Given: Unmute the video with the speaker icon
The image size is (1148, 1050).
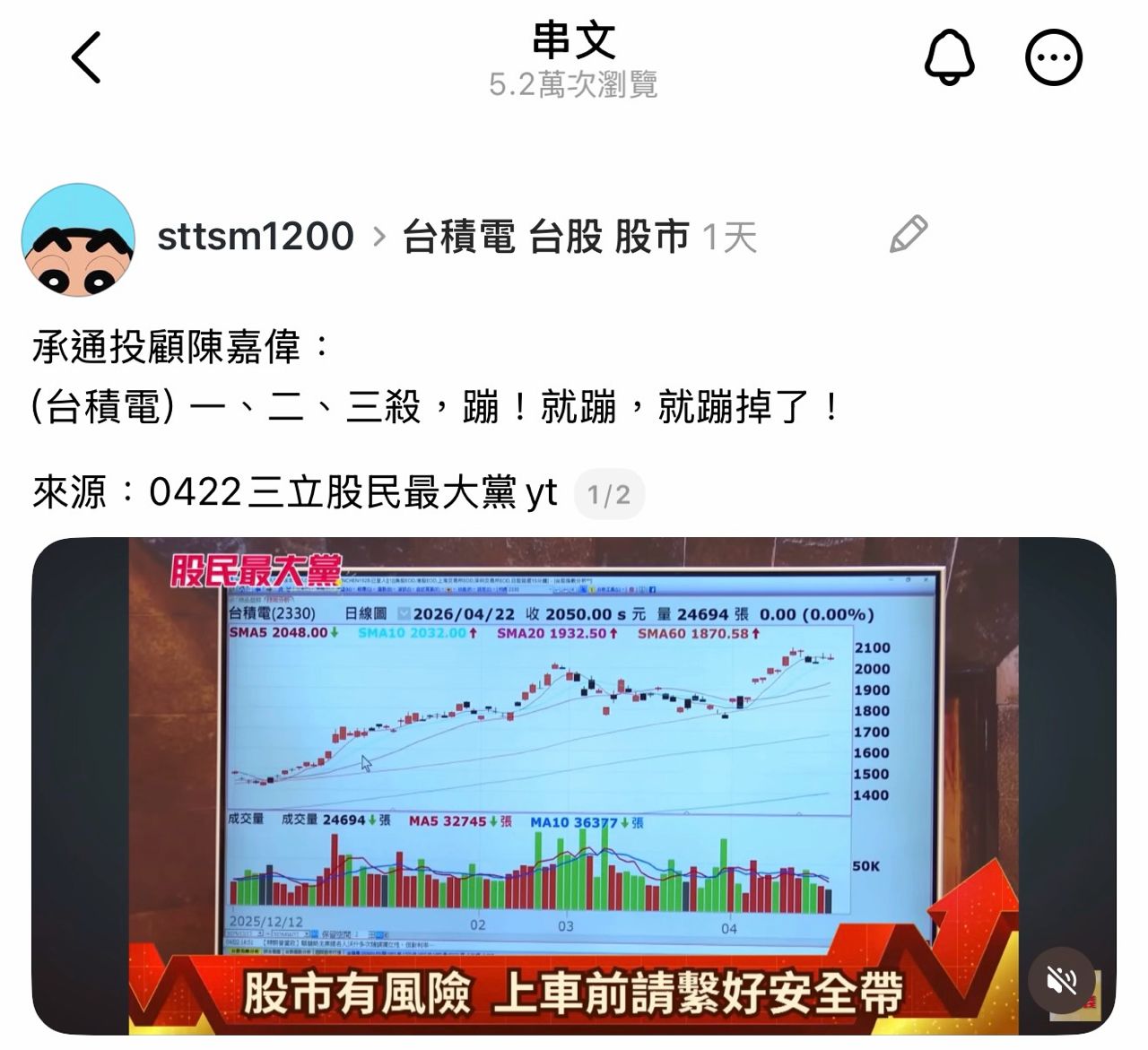Looking at the screenshot, I should click(1063, 981).
